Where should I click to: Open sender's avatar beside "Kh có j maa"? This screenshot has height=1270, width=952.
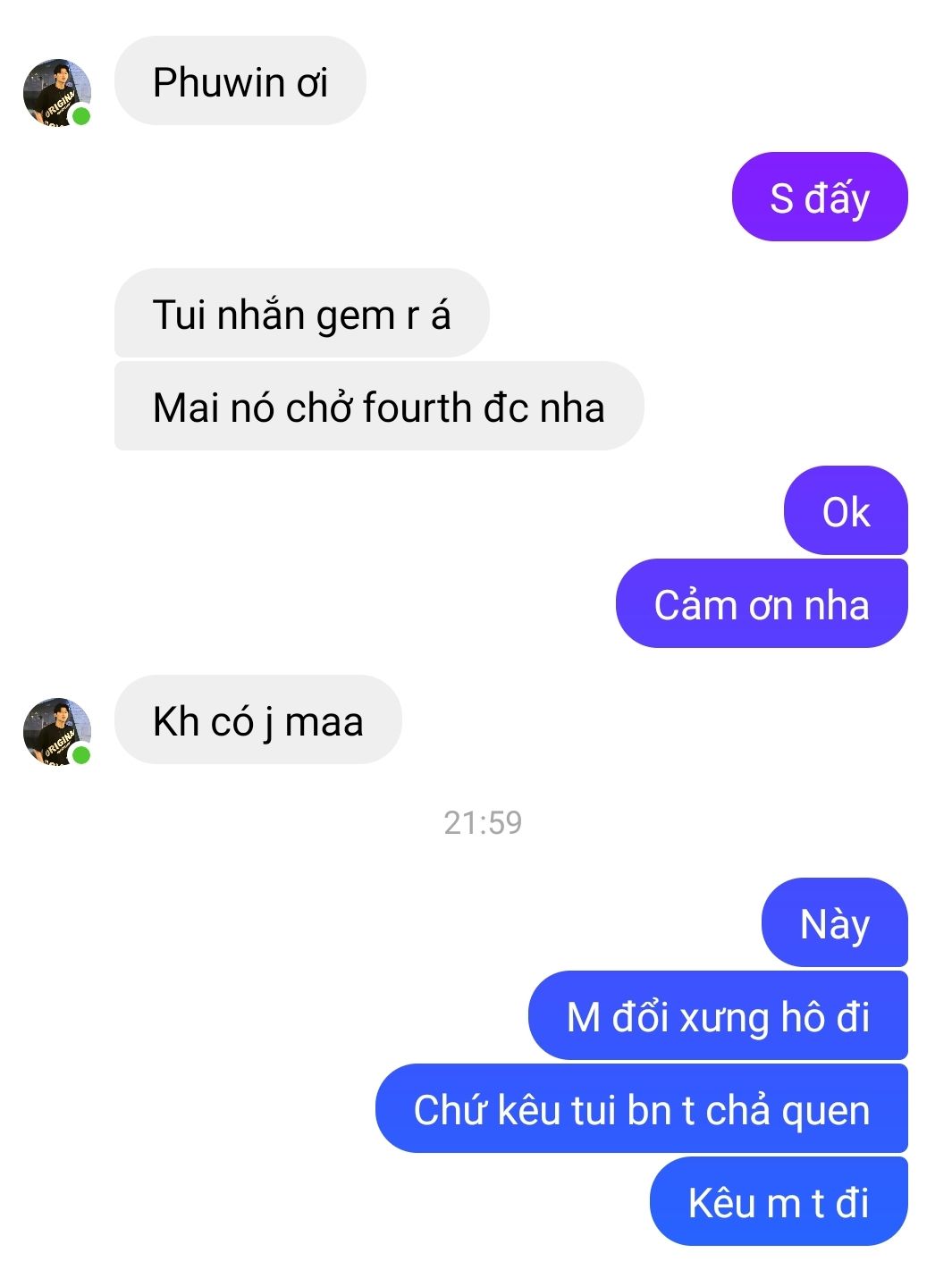57,732
